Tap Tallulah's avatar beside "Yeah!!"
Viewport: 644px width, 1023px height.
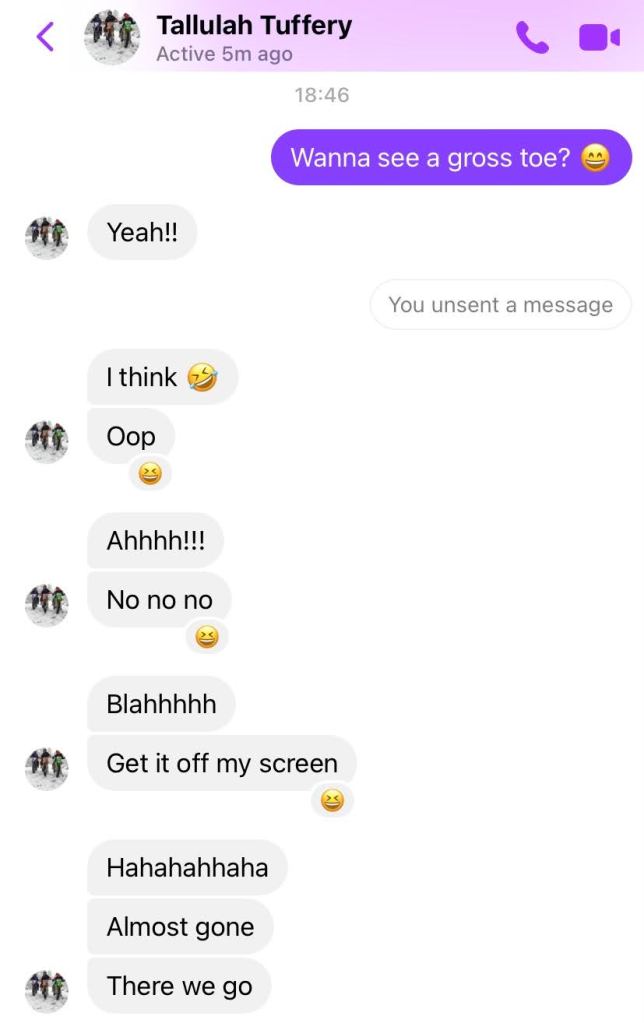47,234
